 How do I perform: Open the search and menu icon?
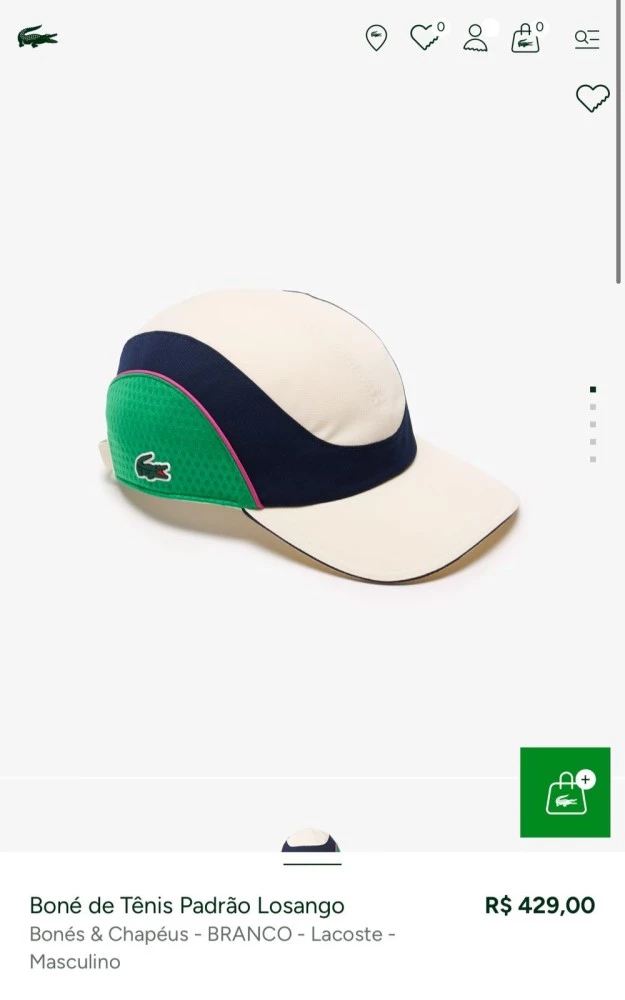(x=587, y=39)
